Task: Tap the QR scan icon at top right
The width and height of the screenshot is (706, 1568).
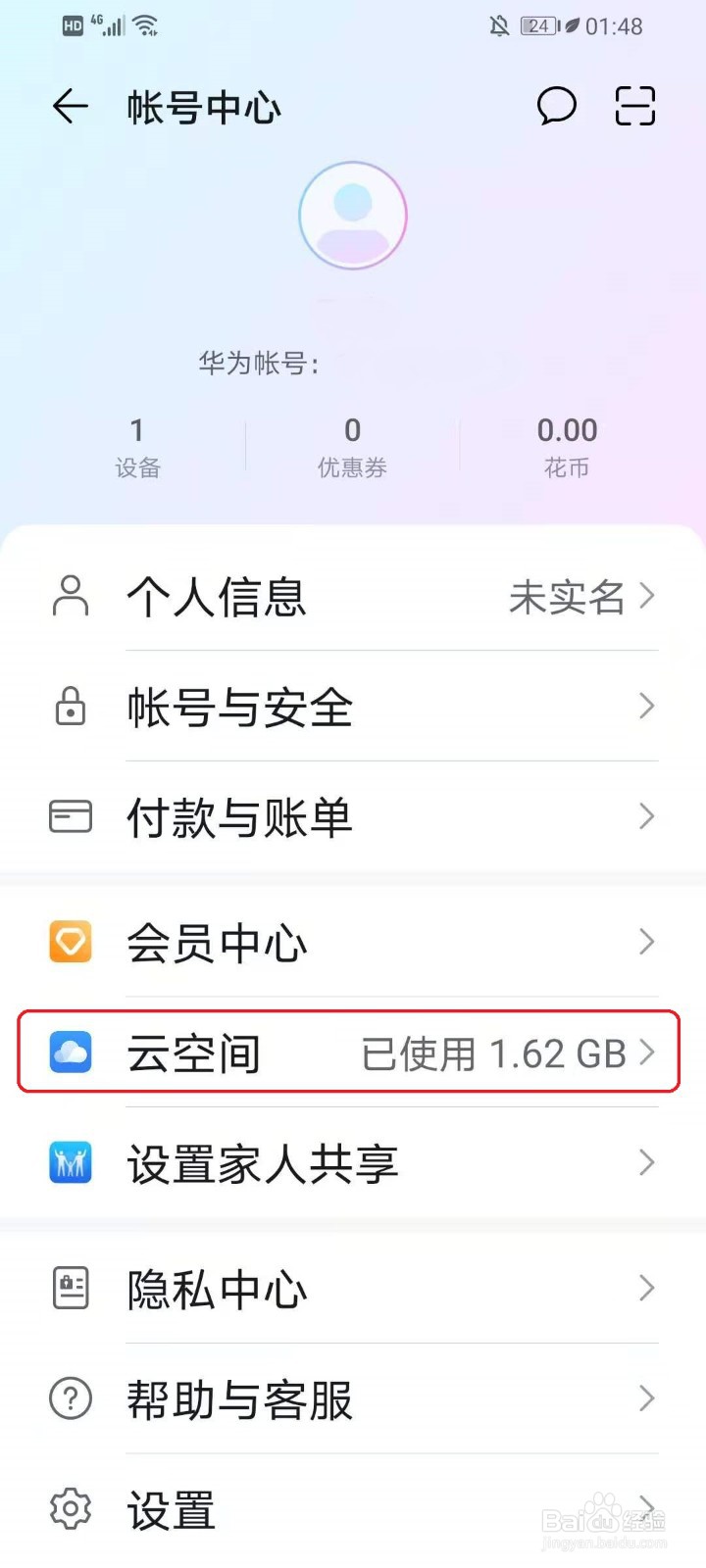Action: click(634, 107)
